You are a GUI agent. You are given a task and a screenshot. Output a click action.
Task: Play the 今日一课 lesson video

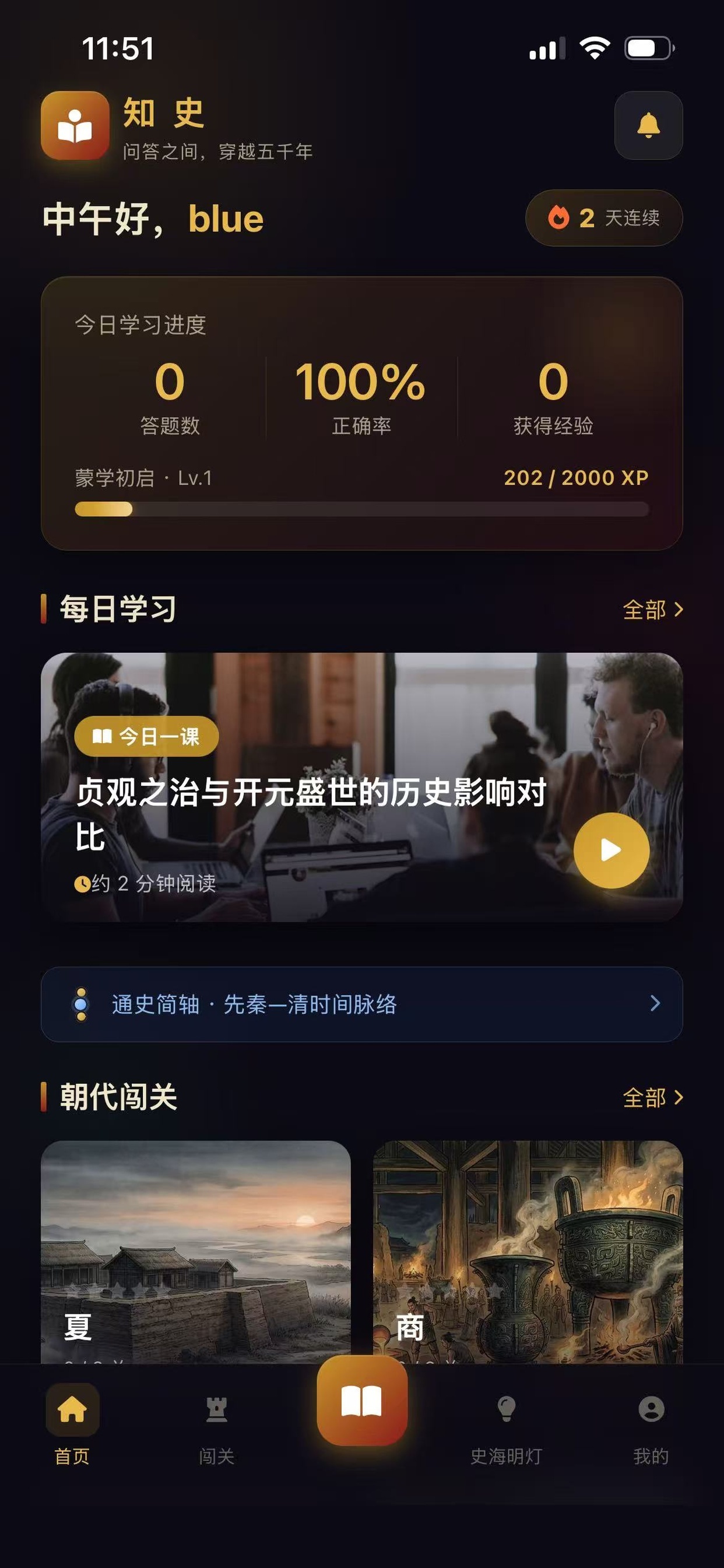pos(611,850)
